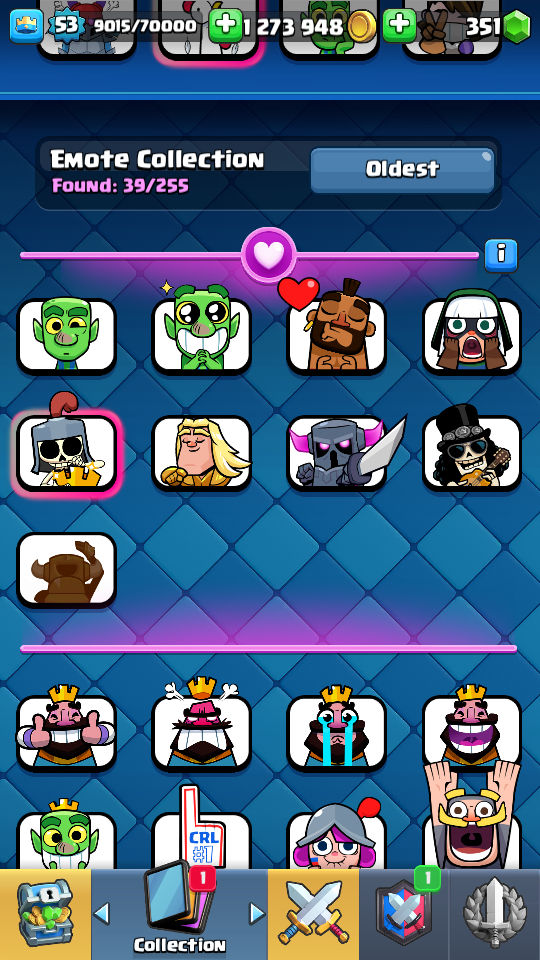Open the info button by the favorites bar
This screenshot has height=960, width=540.
(x=501, y=255)
